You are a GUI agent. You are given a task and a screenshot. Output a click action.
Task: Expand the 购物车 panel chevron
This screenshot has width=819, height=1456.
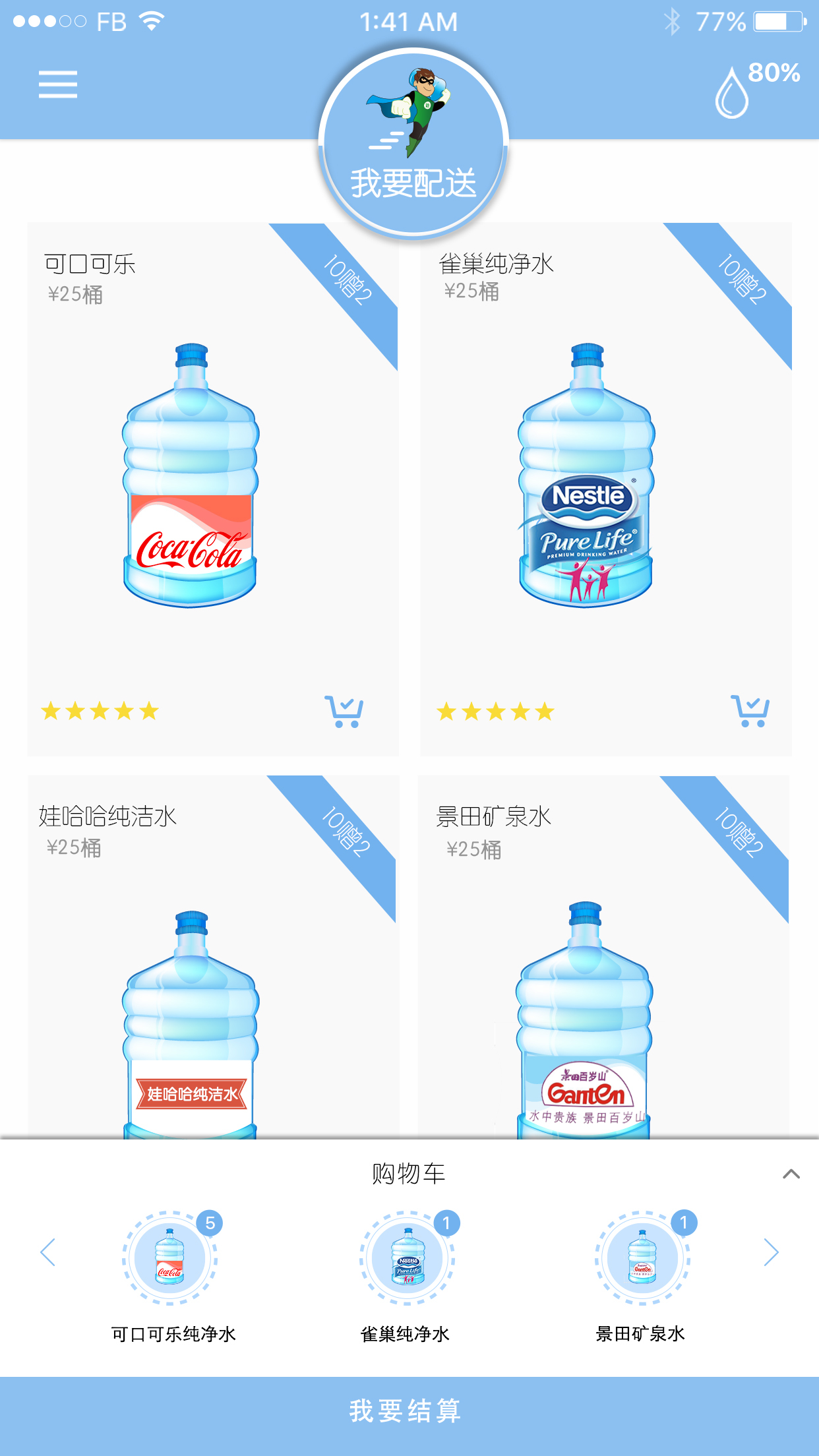(791, 1174)
